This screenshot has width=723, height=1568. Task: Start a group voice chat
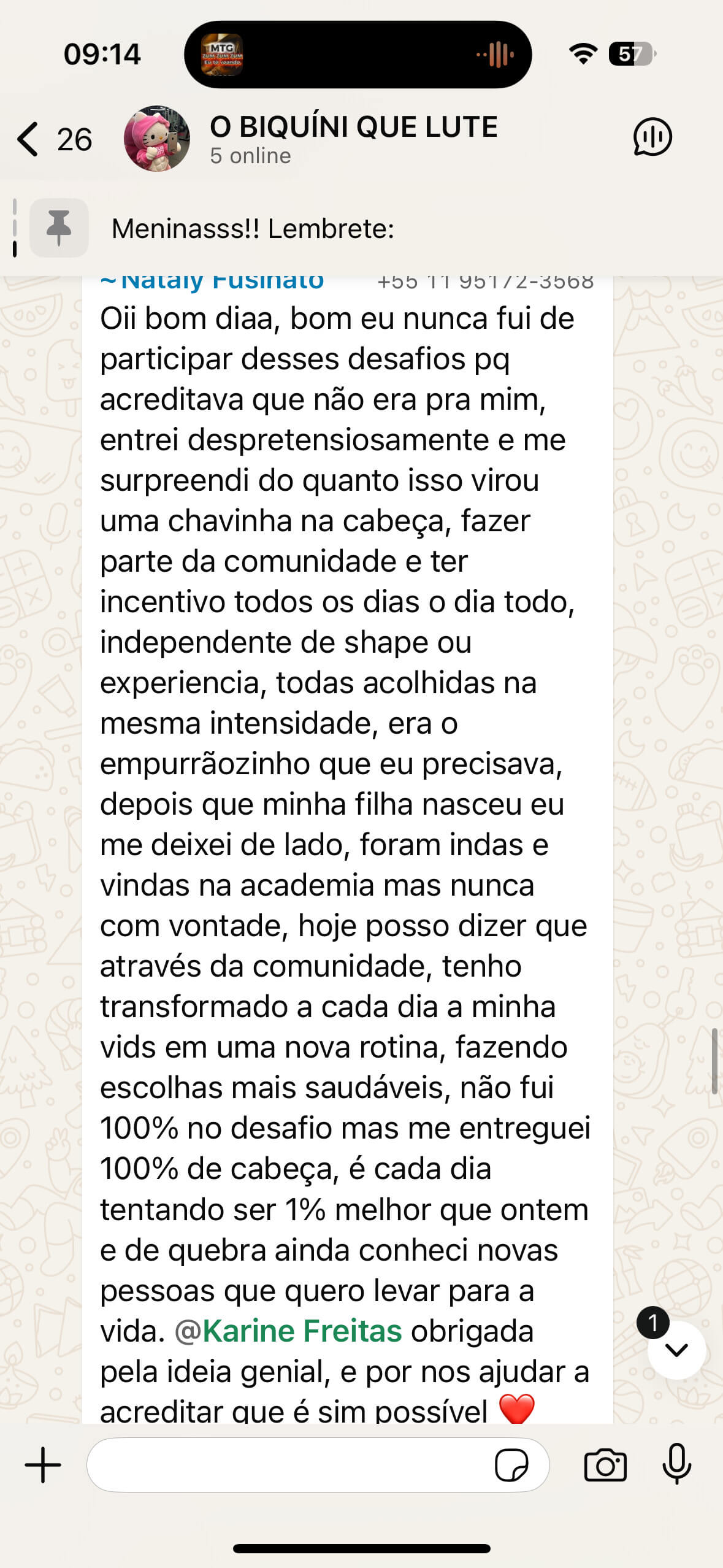(x=652, y=137)
